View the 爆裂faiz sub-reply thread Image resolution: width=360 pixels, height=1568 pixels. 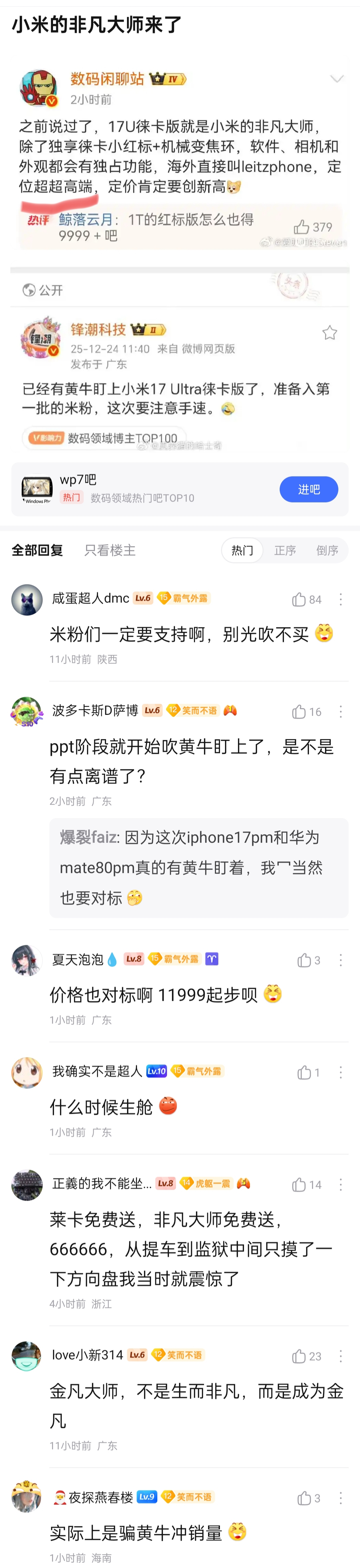pos(199,867)
